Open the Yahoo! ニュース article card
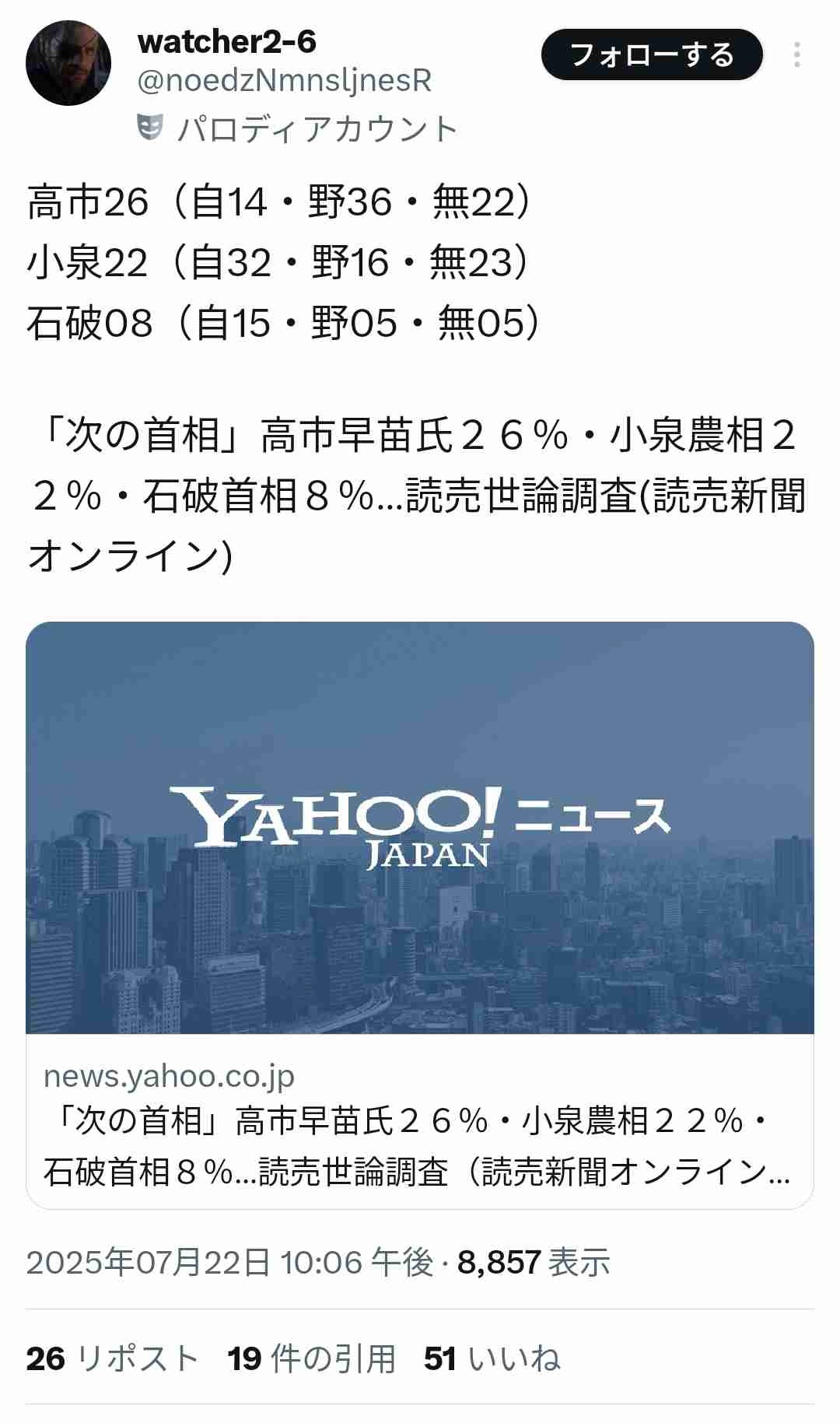 tap(420, 914)
